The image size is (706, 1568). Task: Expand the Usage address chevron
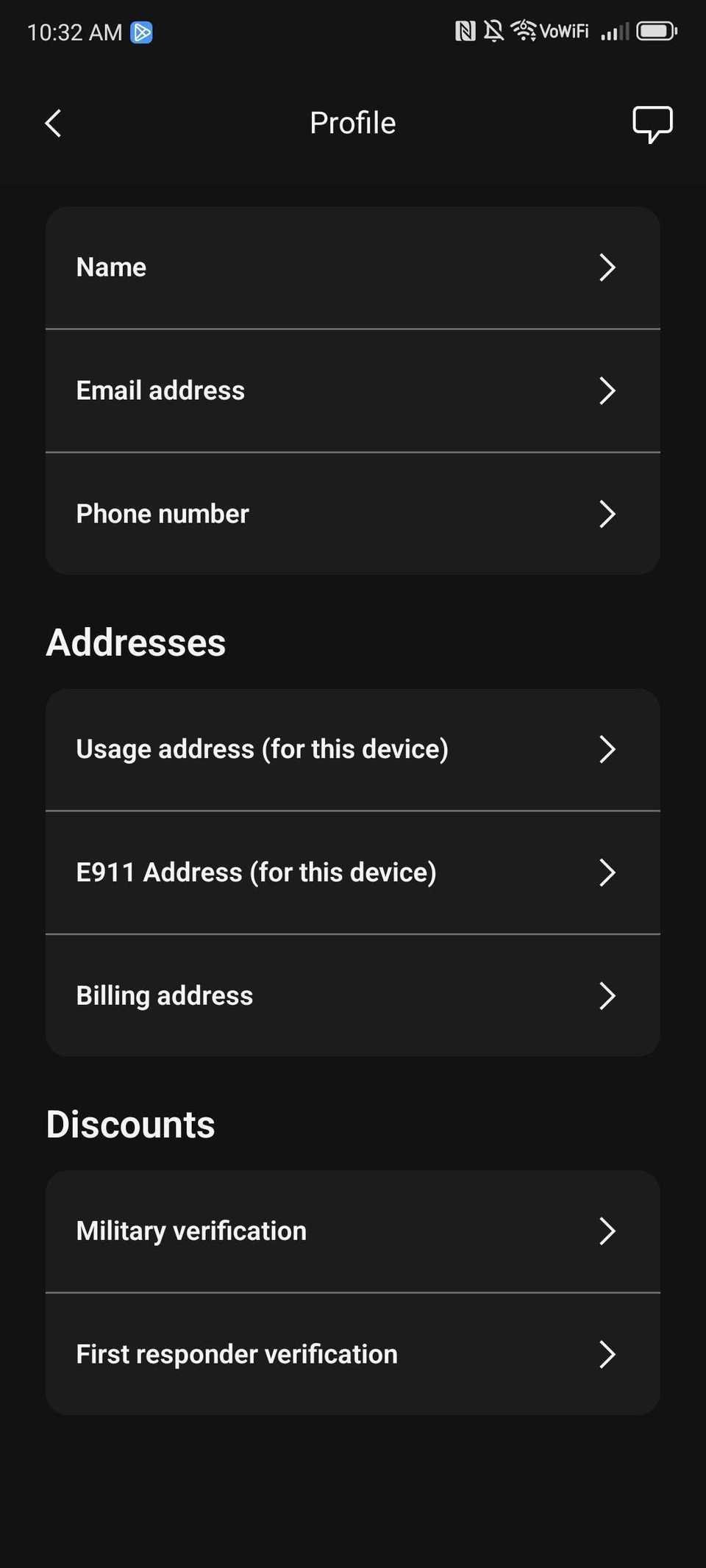(x=607, y=749)
